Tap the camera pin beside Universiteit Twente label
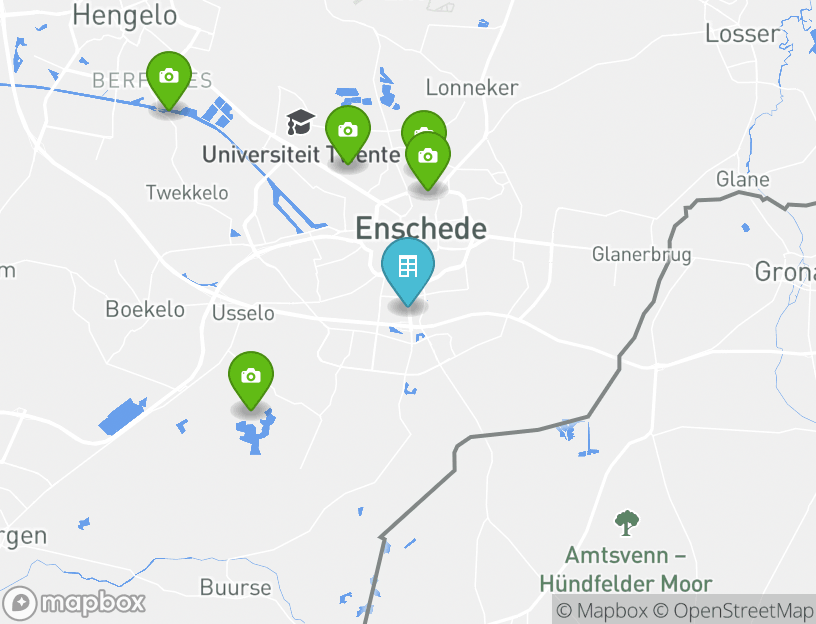Image resolution: width=816 pixels, height=624 pixels. 348,131
